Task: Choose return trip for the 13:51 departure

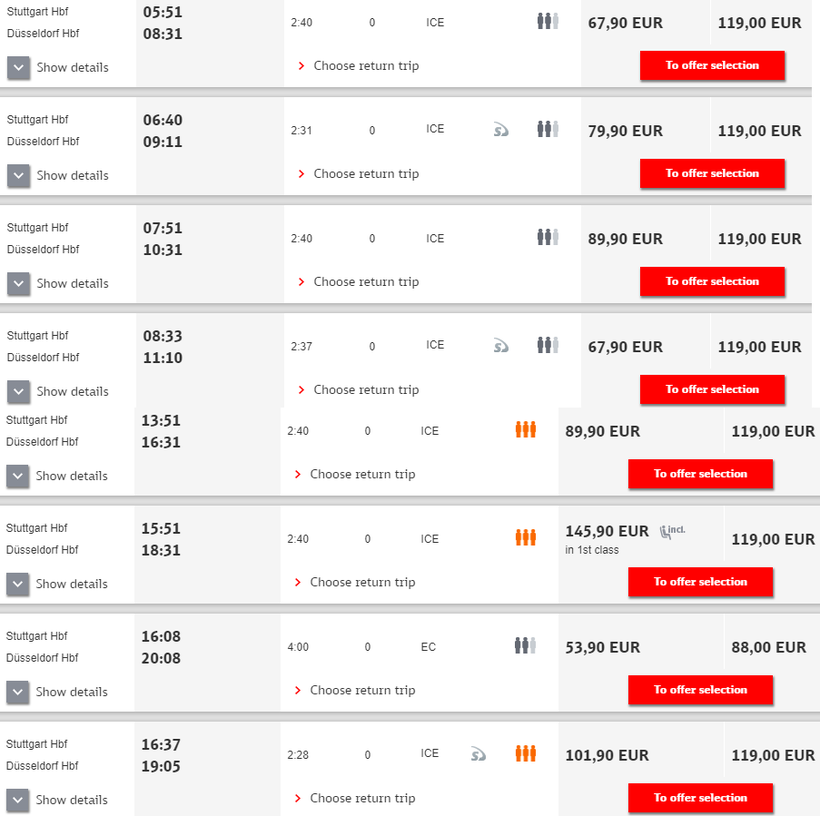Action: (x=361, y=474)
